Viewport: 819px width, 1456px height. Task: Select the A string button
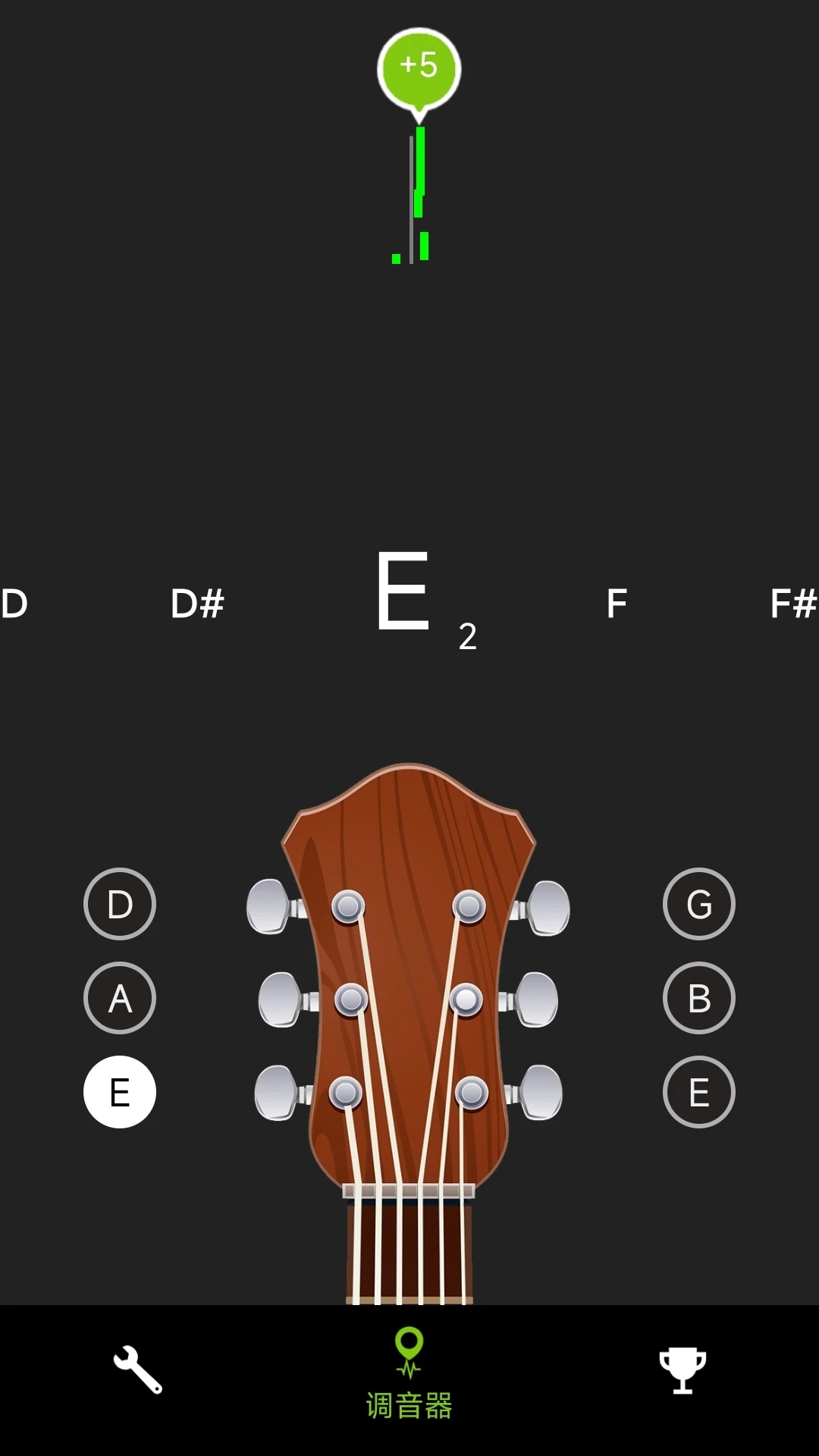120,998
